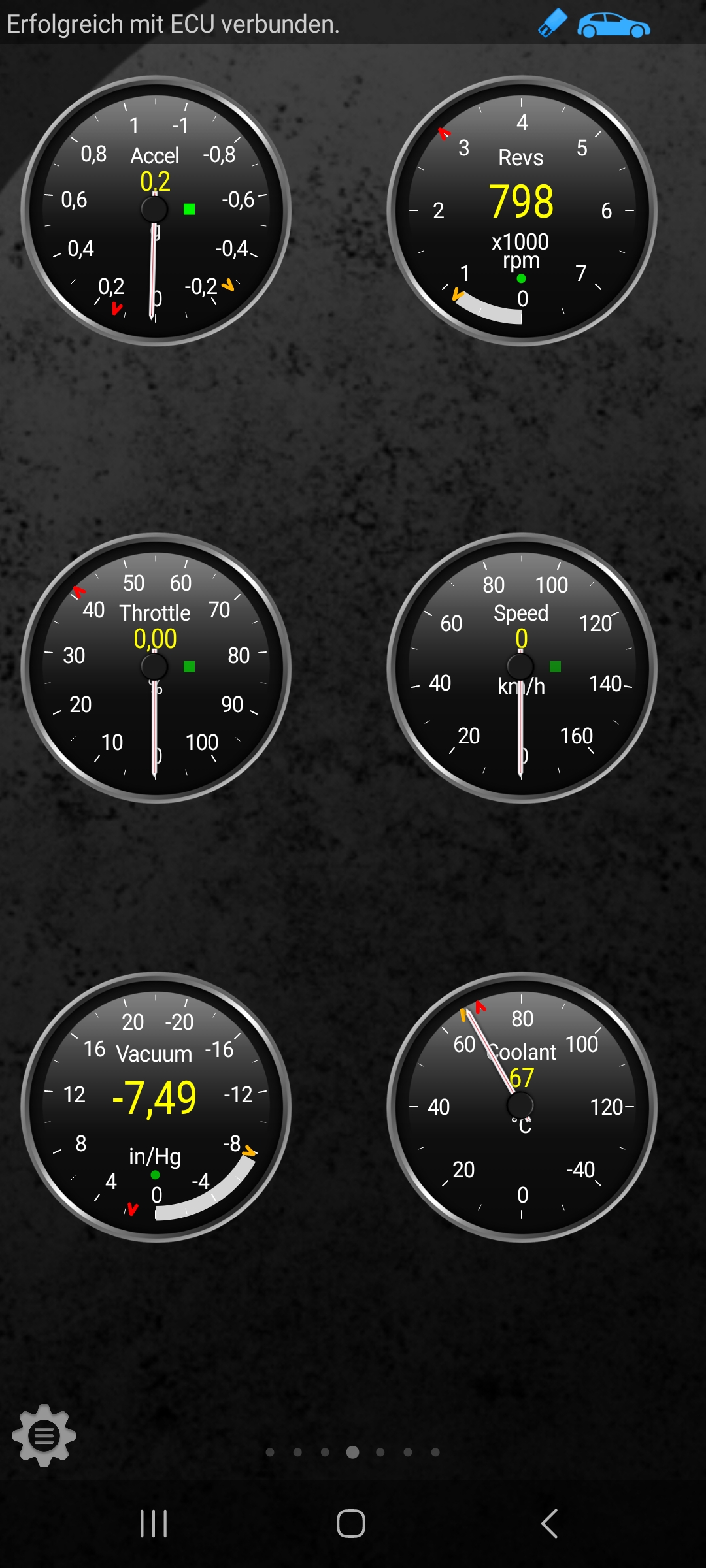The height and width of the screenshot is (1568, 706).
Task: Tap the OBD adapter status icon
Action: point(552,24)
